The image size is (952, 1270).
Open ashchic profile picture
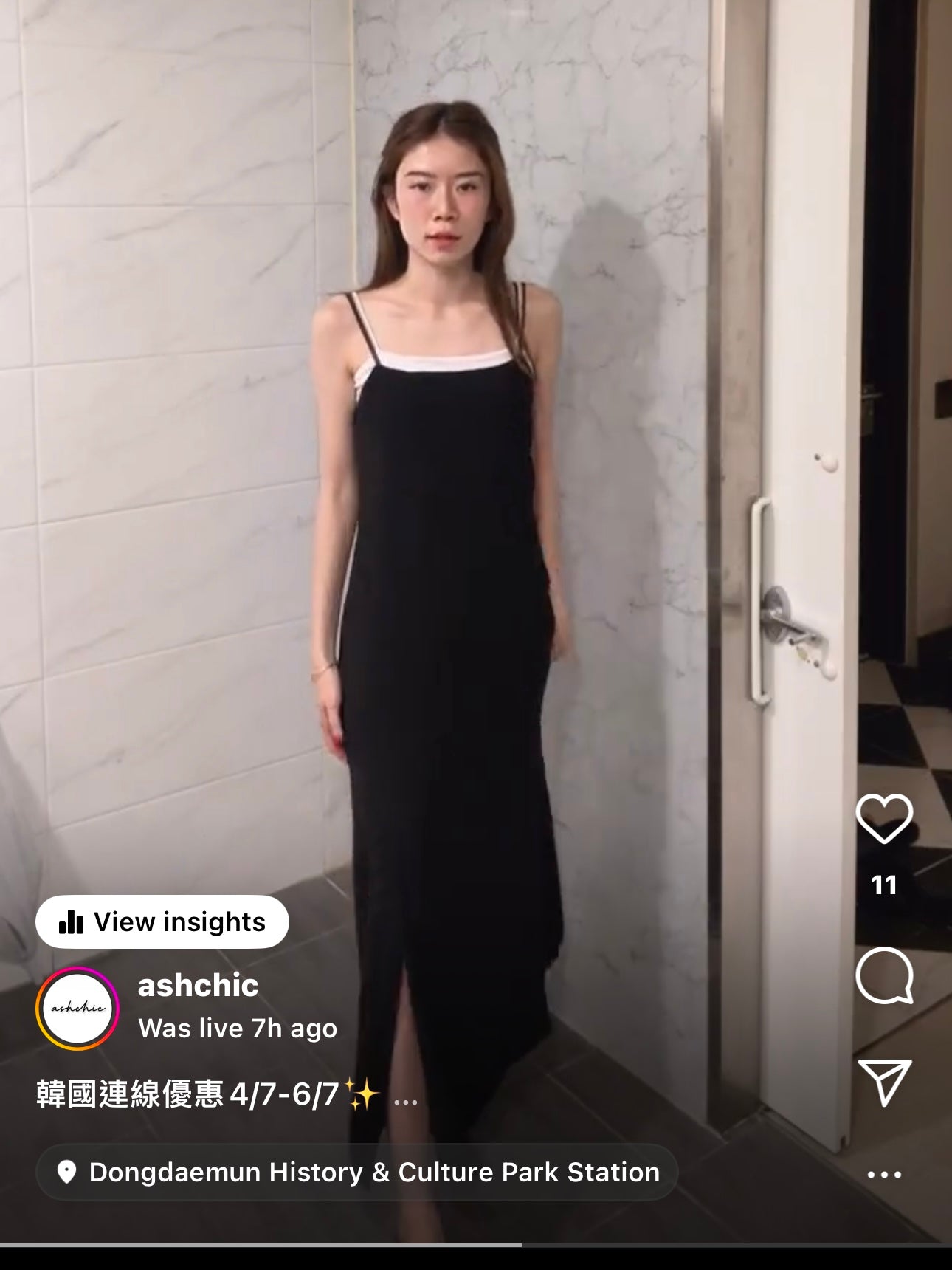click(x=77, y=1008)
